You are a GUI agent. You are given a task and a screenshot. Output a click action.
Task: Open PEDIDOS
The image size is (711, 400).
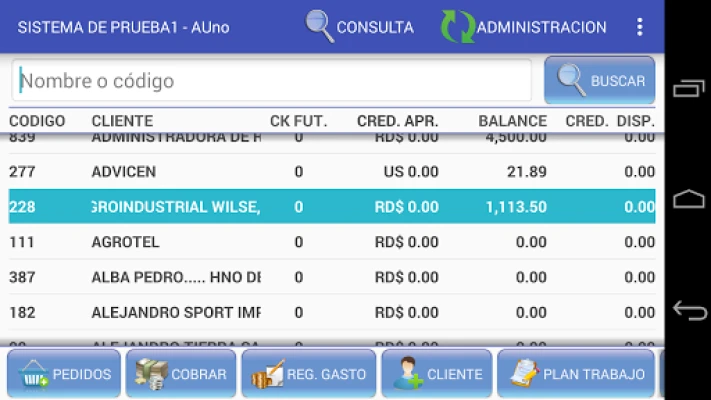point(64,374)
